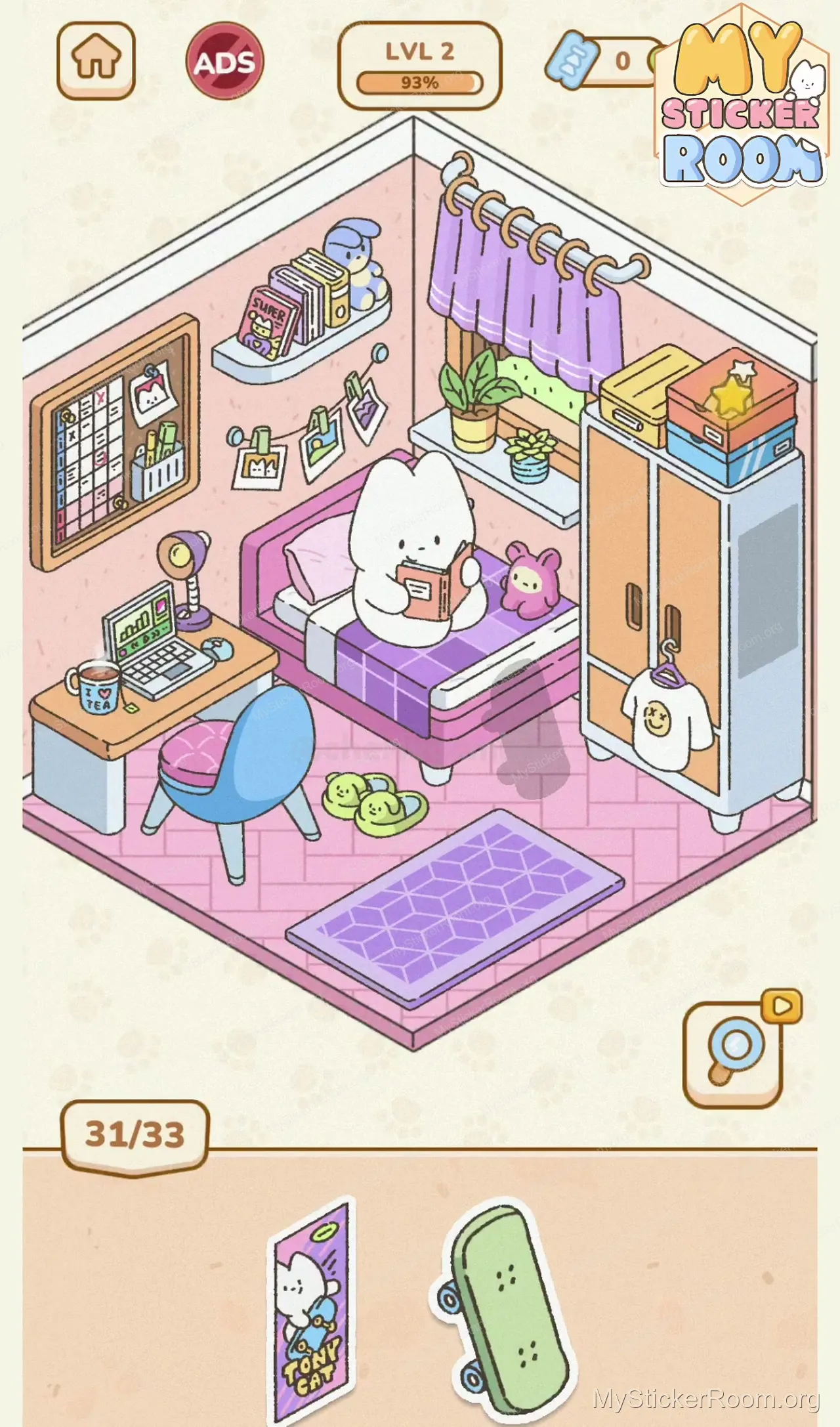Go to the home screen
The width and height of the screenshot is (840, 1427).
pos(96,60)
